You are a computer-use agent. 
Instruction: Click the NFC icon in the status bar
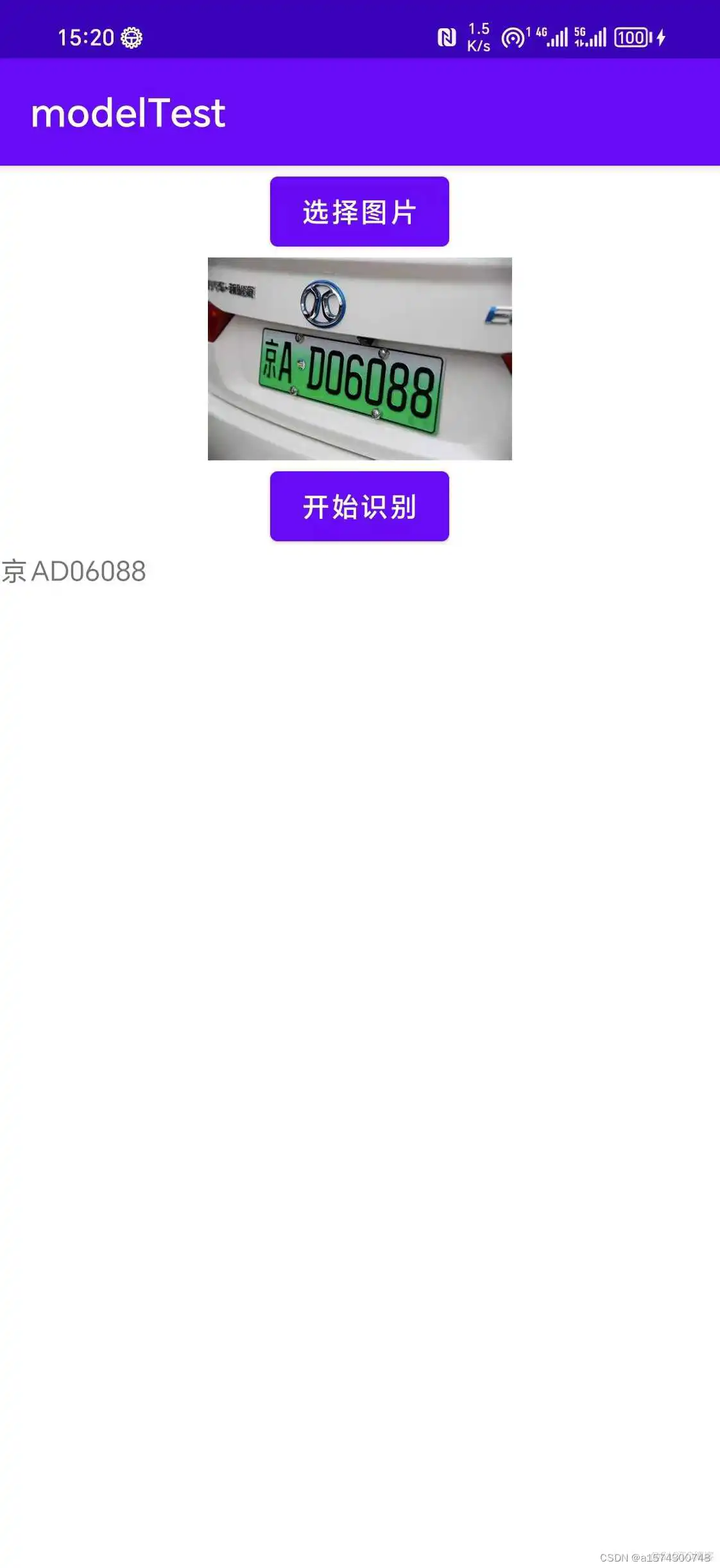tap(448, 37)
